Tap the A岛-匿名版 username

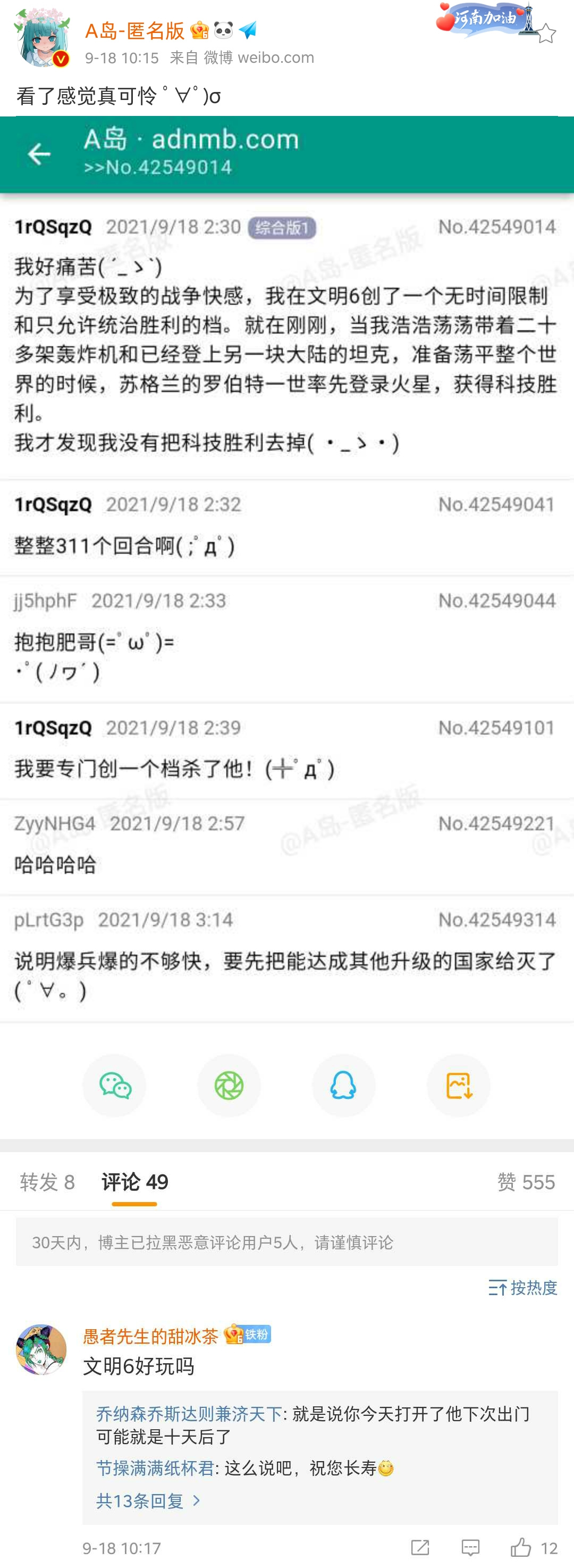(x=134, y=30)
